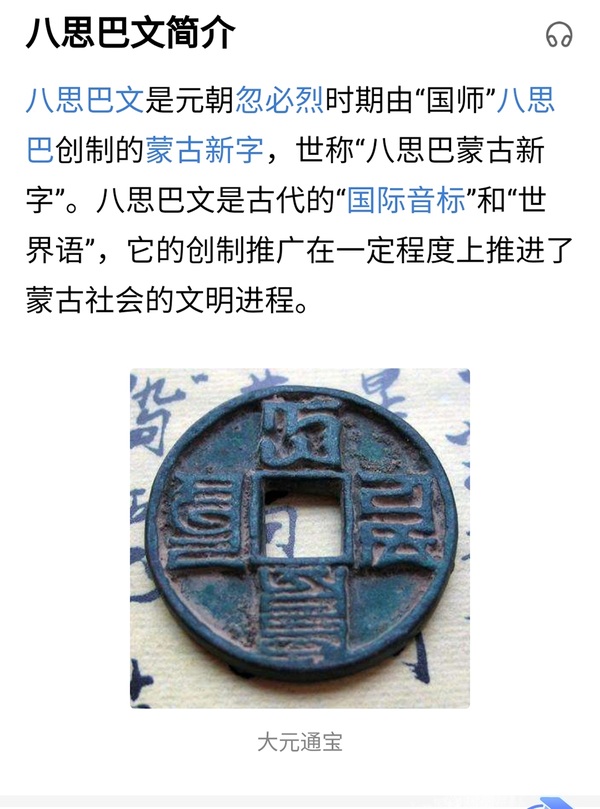Open the 国际音标 link
Viewport: 600px width, 809px height.
(x=406, y=198)
